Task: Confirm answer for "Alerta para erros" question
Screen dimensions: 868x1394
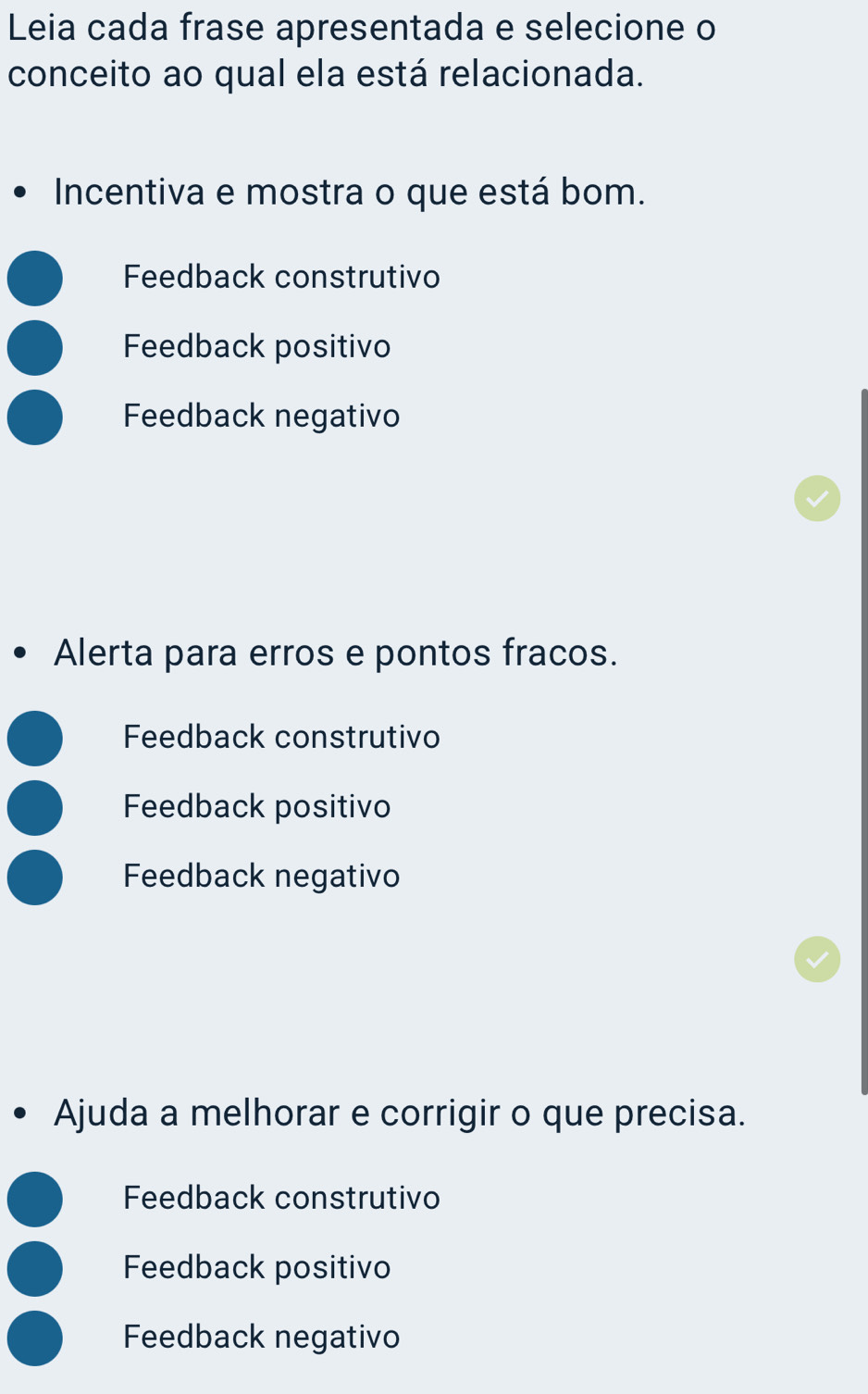Action: coord(817,959)
